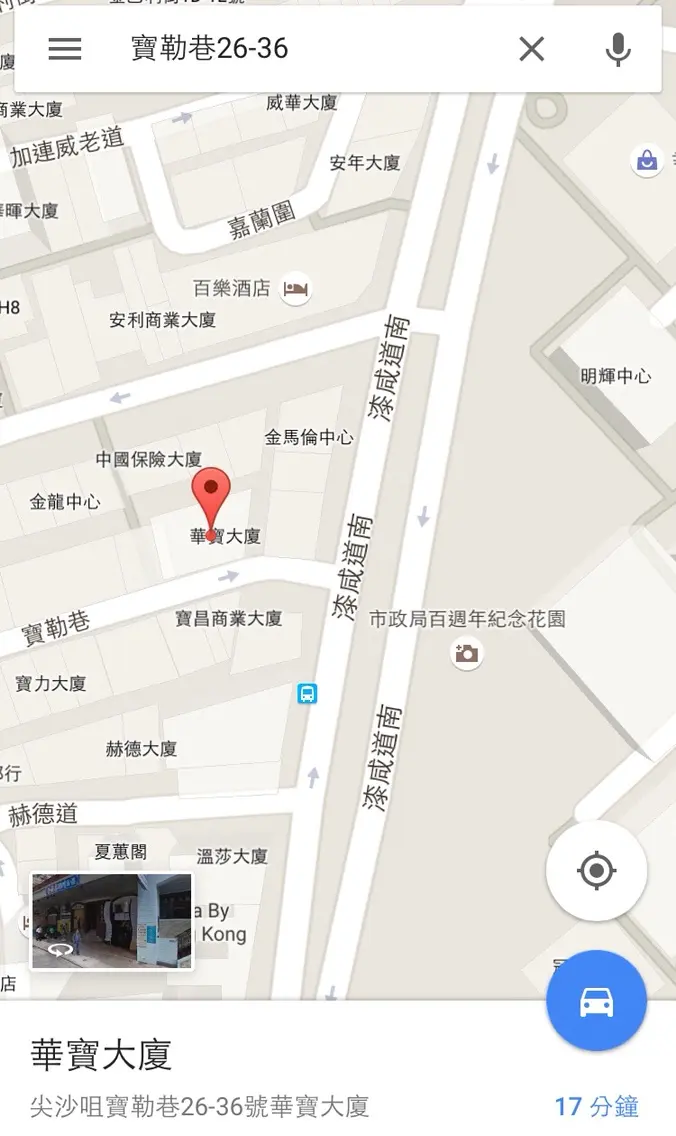Open the 市政局百週年紀念花園 camera marker

(466, 654)
